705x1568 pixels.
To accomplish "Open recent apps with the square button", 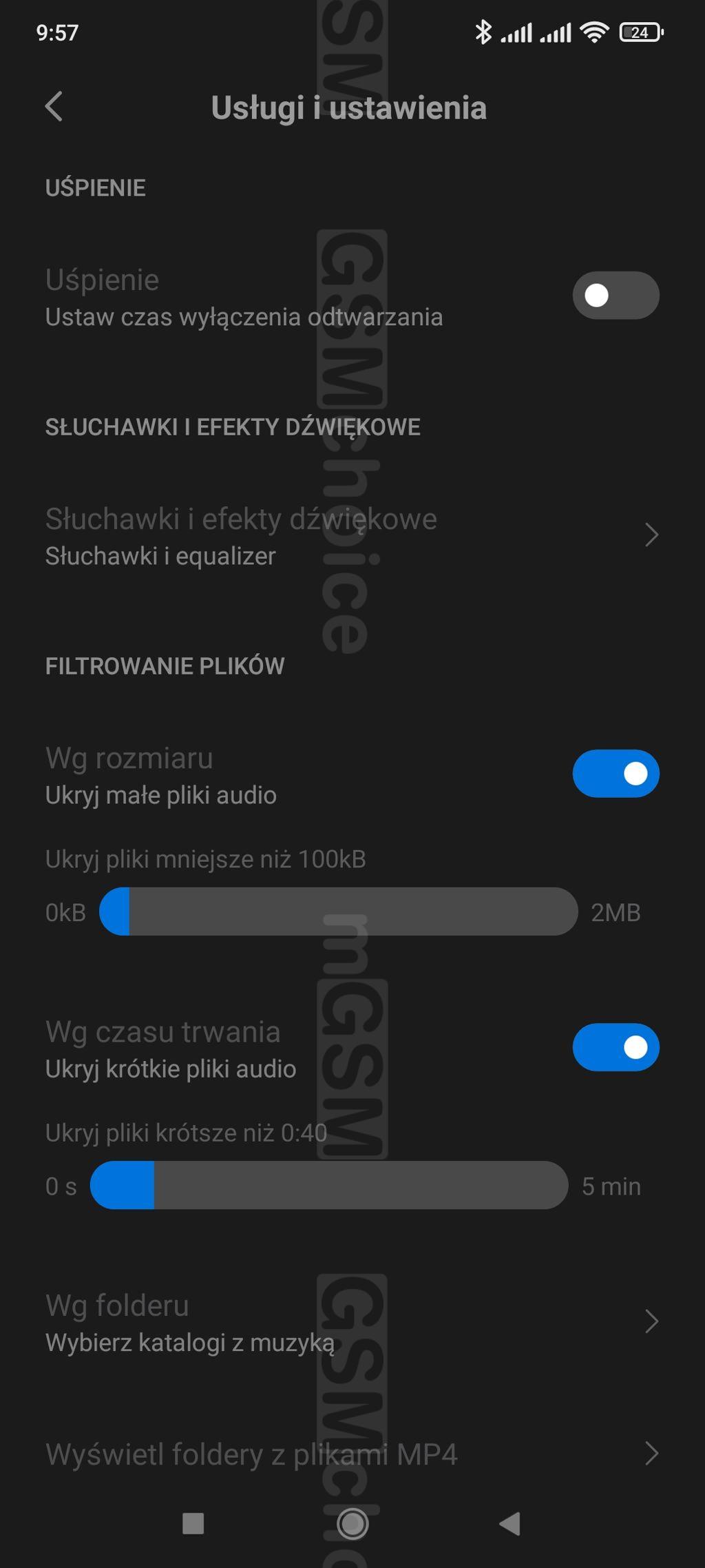I will (193, 1523).
